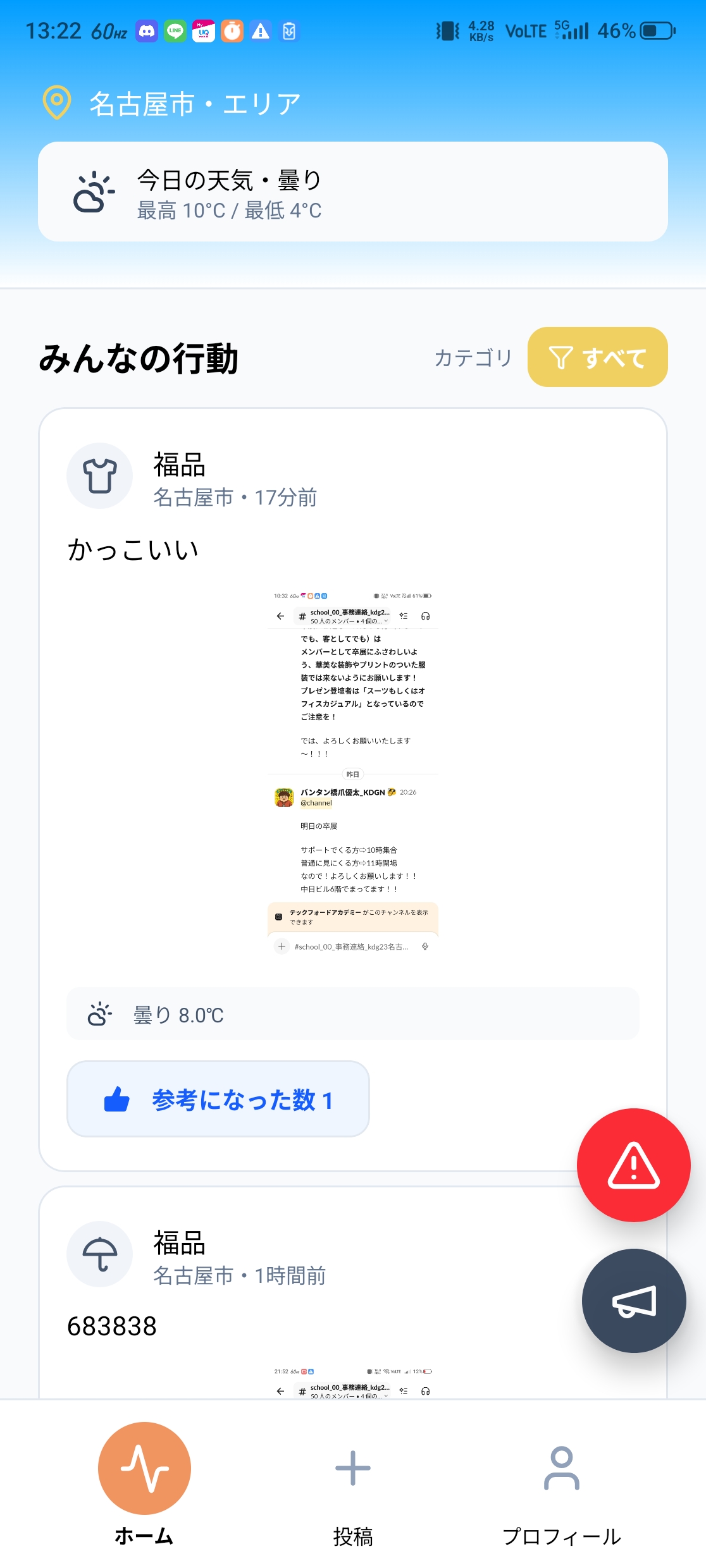The image size is (706, 1568).
Task: Open the すべて category filter
Action: [x=597, y=357]
